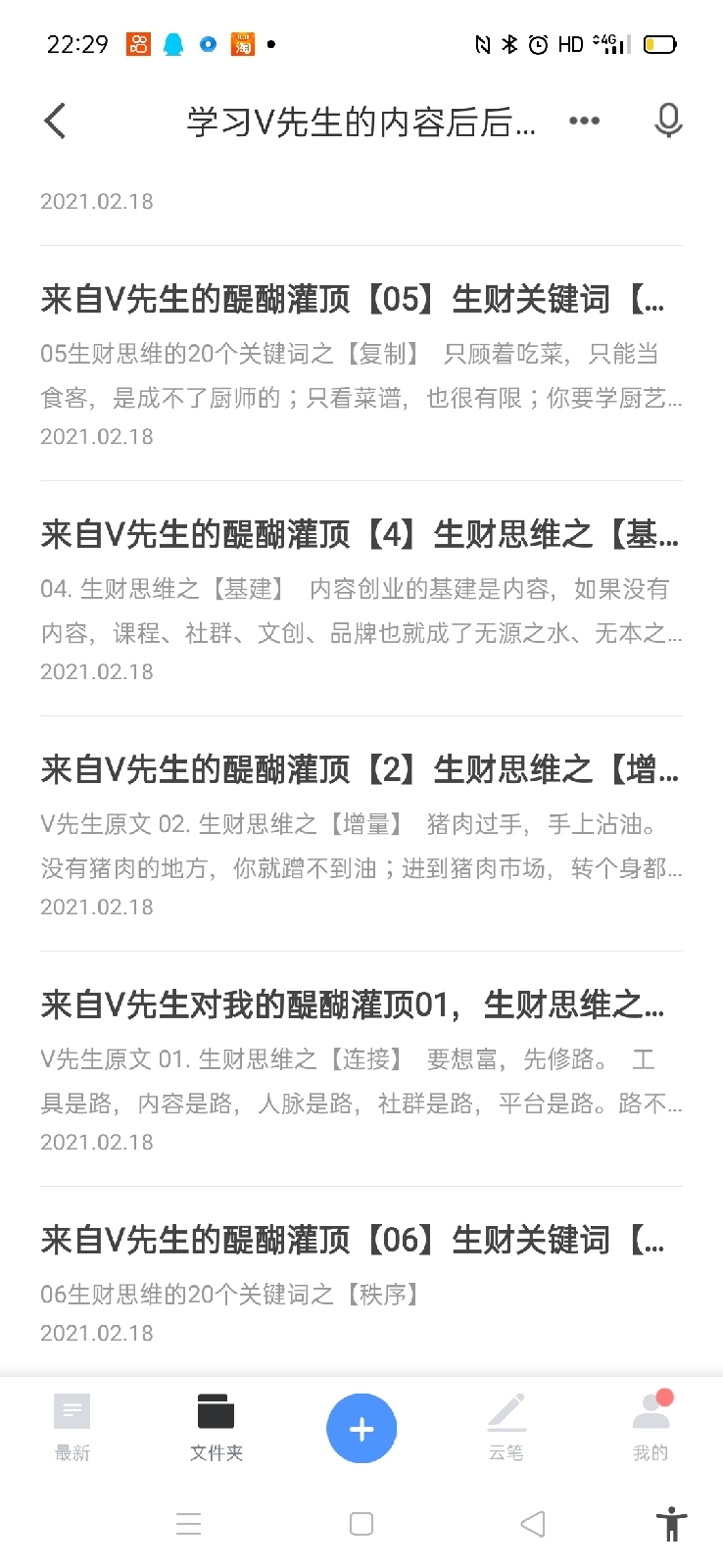Open the Taobao icon in the status bar
This screenshot has width=723, height=1568.
[x=241, y=43]
